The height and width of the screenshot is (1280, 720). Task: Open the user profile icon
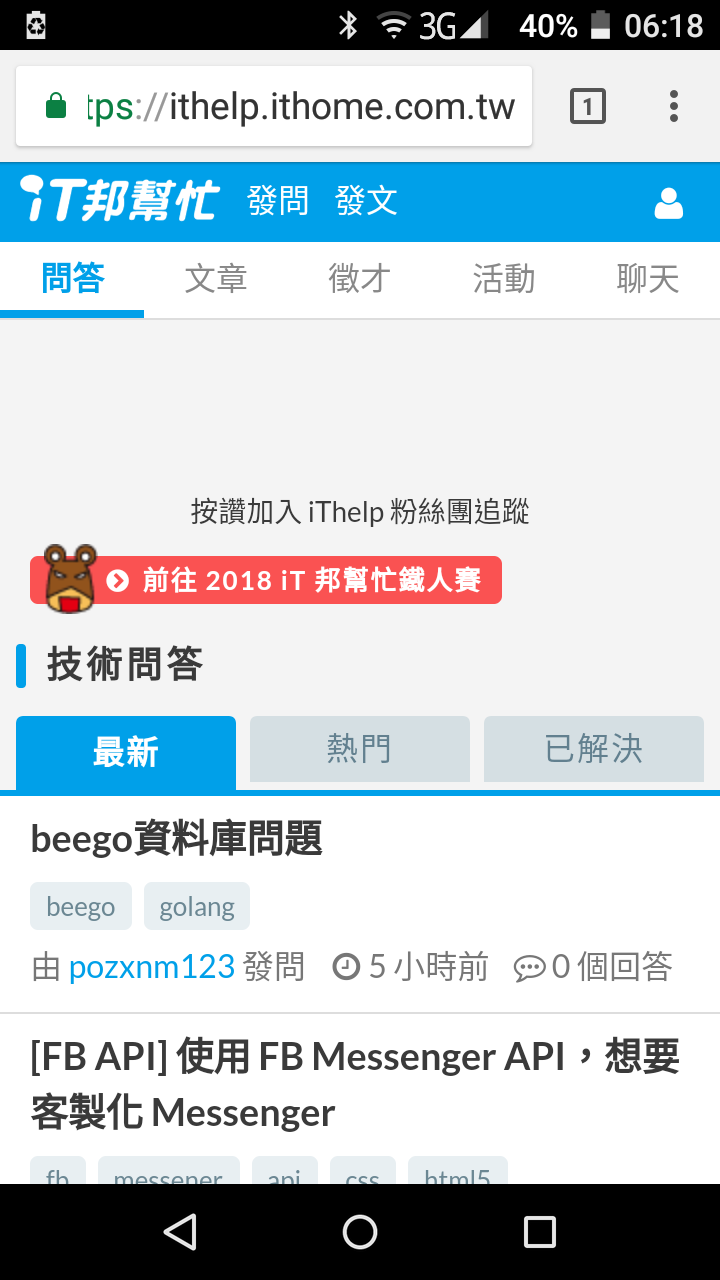(x=668, y=203)
